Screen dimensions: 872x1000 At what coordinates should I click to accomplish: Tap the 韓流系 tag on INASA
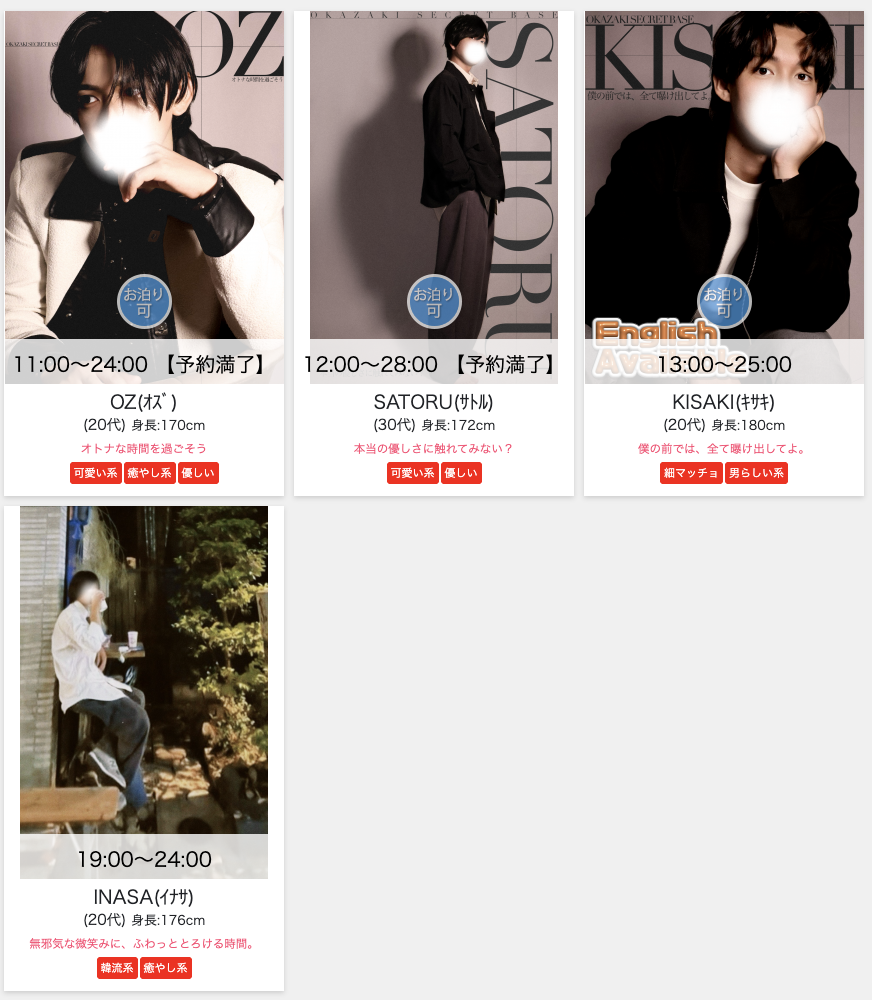tap(117, 968)
